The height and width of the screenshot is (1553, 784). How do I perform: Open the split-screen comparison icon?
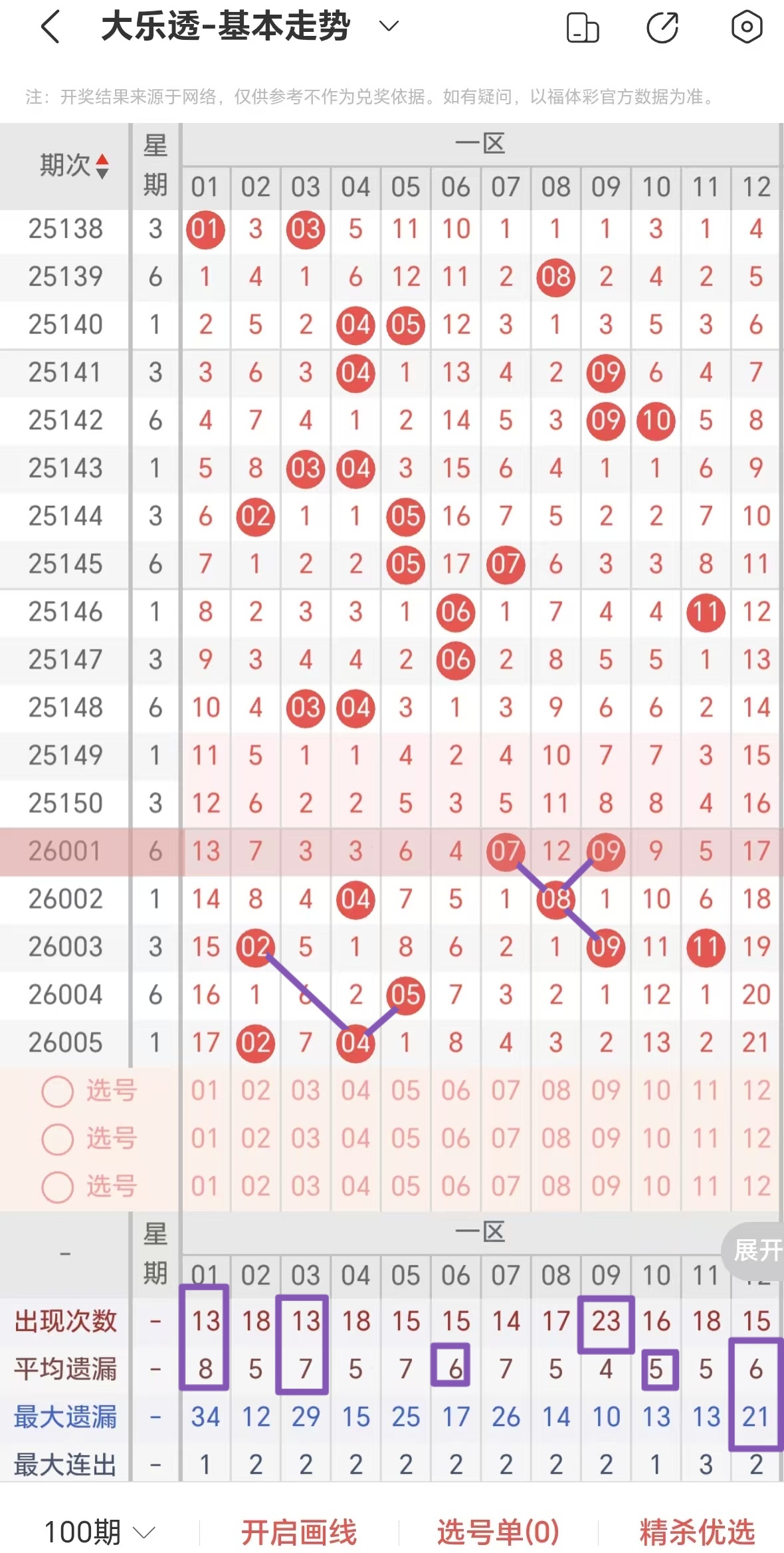[583, 27]
